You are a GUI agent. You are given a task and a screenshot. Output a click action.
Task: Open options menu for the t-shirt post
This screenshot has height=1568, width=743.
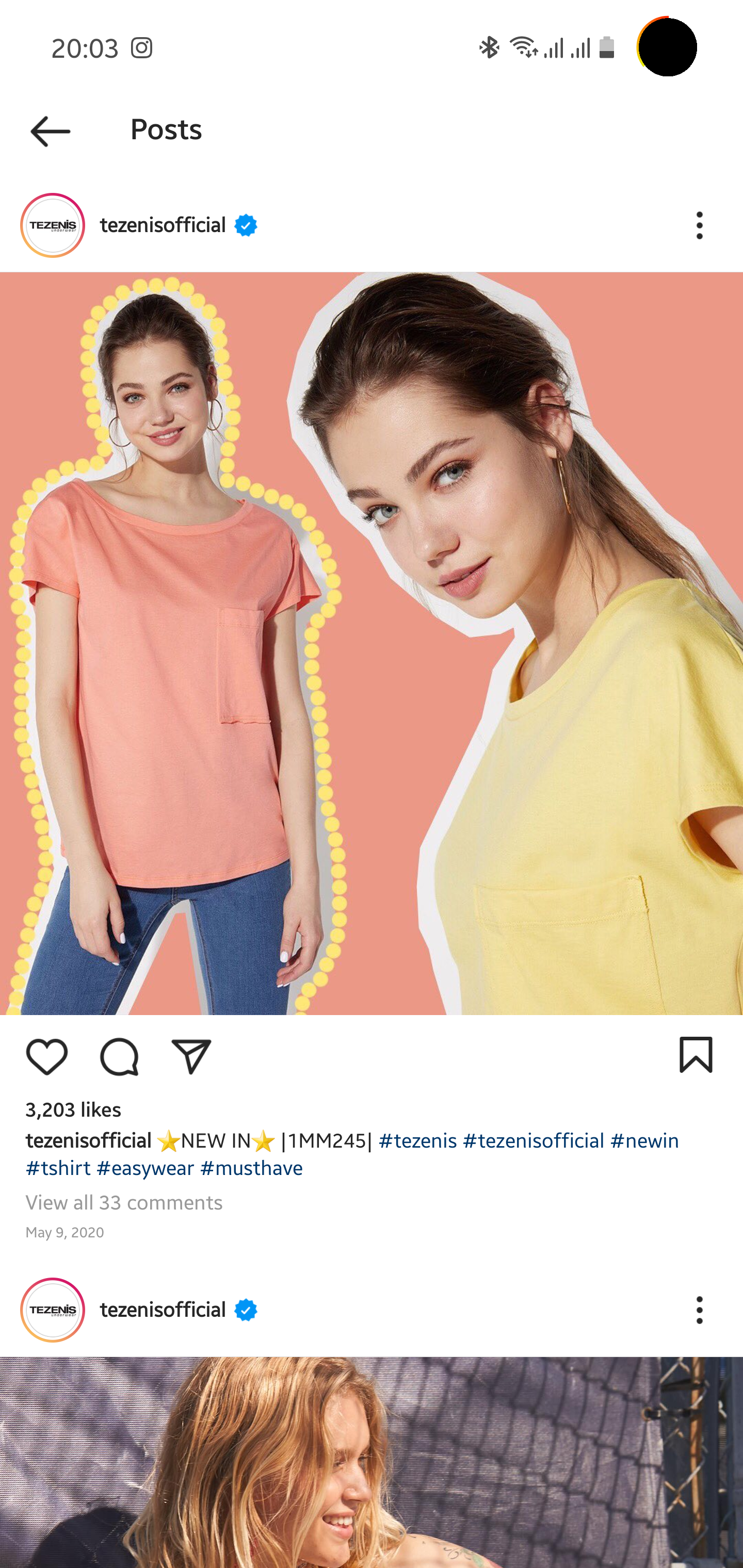coord(699,226)
